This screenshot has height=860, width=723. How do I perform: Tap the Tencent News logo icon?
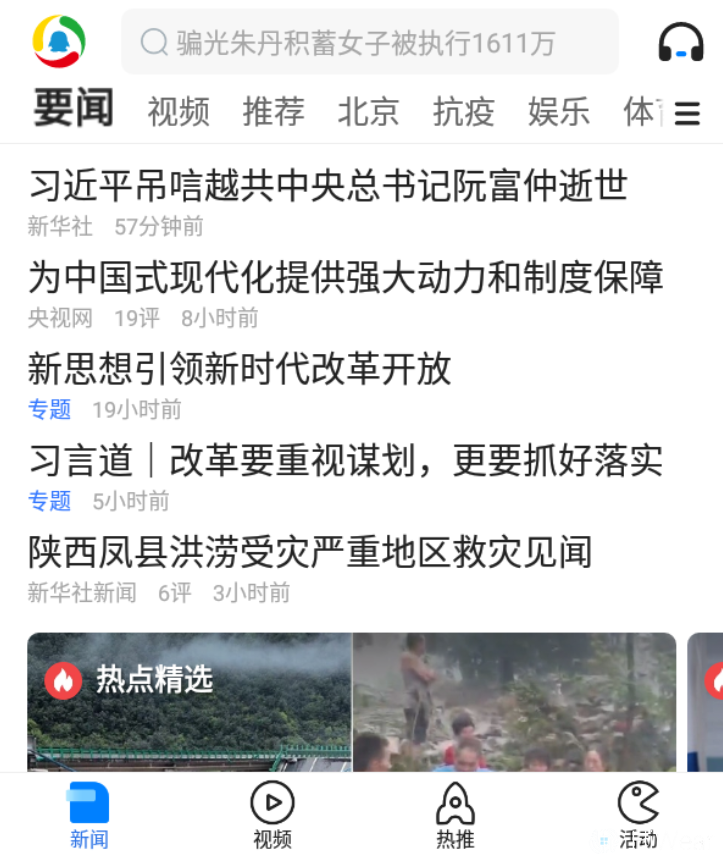tap(59, 42)
